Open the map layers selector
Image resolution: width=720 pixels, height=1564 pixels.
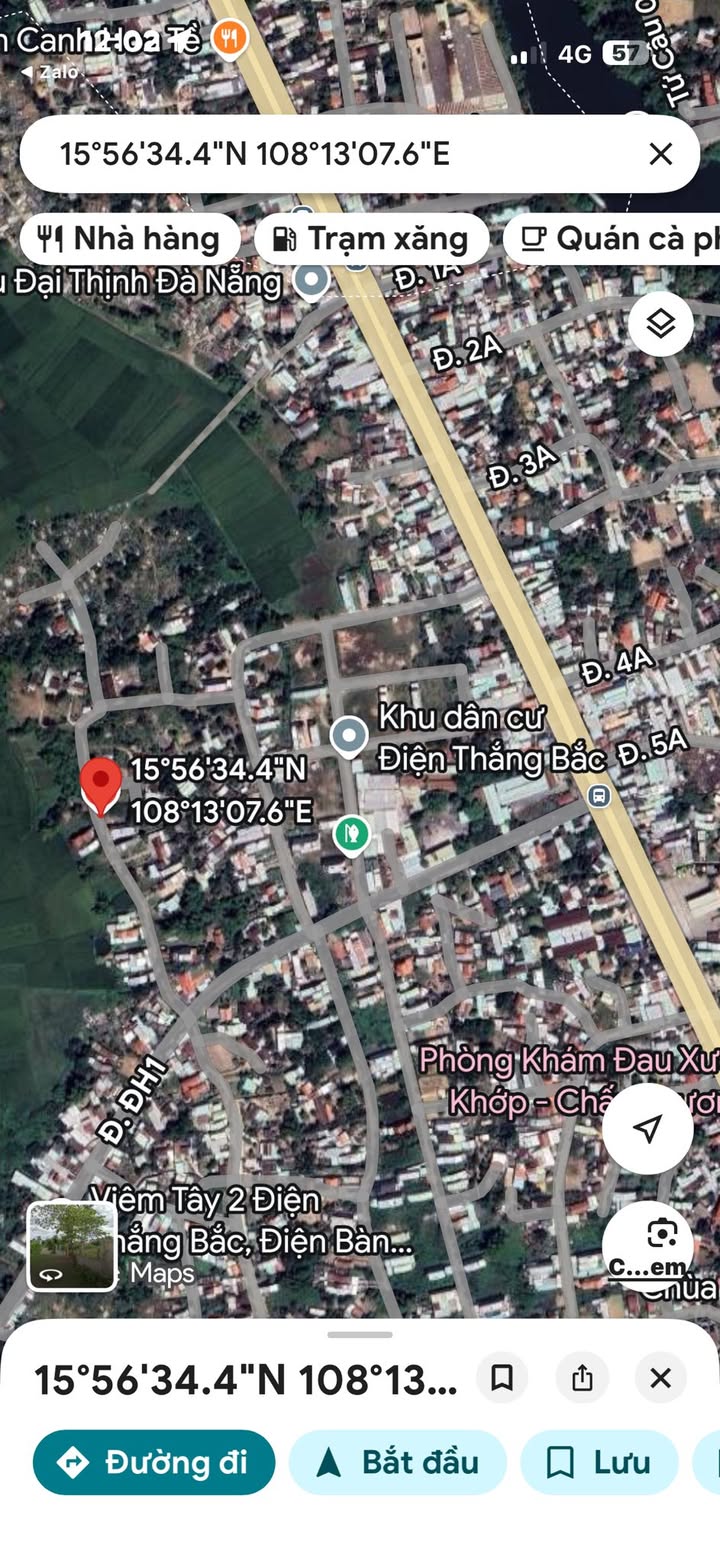pos(660,323)
